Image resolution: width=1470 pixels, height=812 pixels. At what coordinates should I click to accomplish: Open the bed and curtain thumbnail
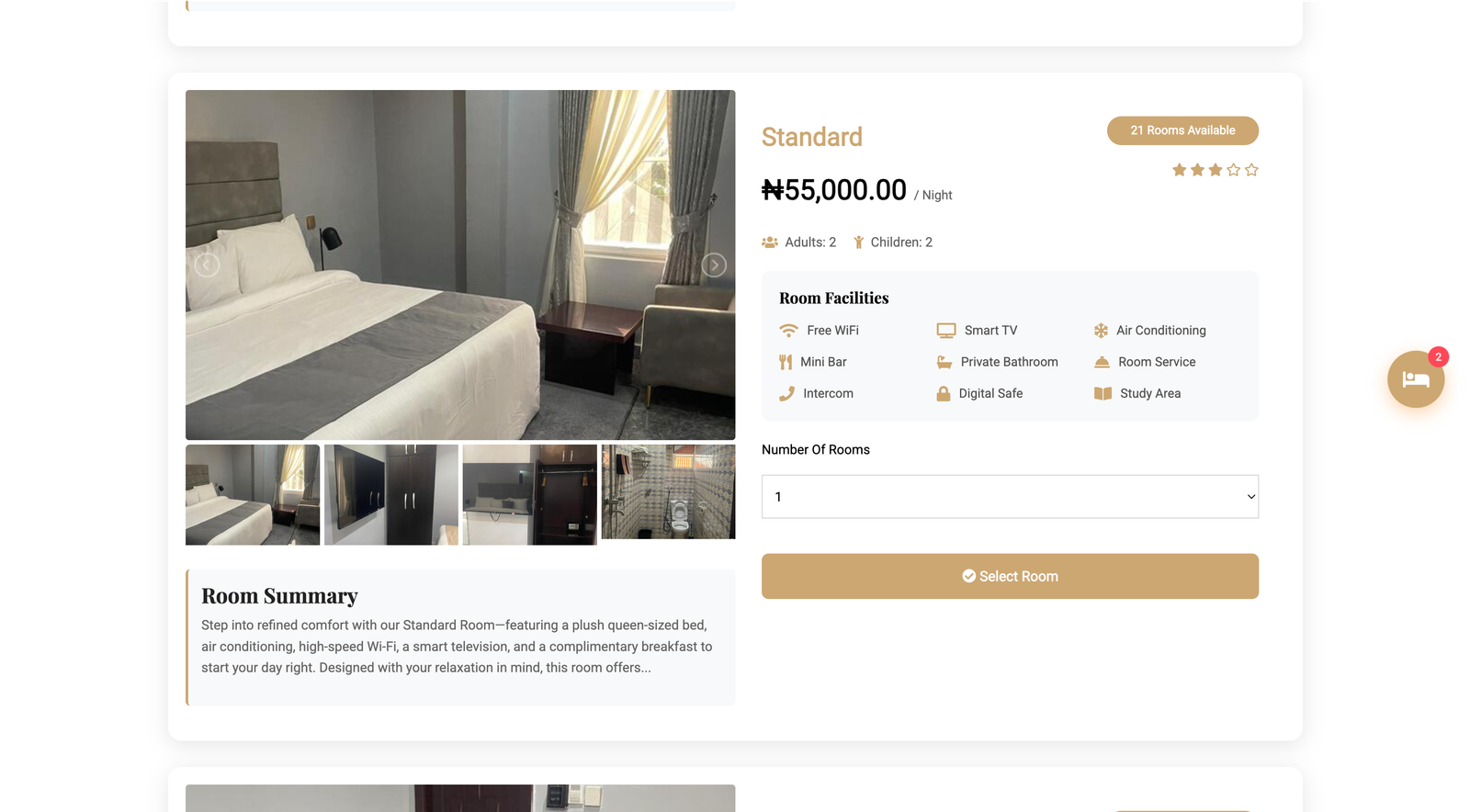253,494
